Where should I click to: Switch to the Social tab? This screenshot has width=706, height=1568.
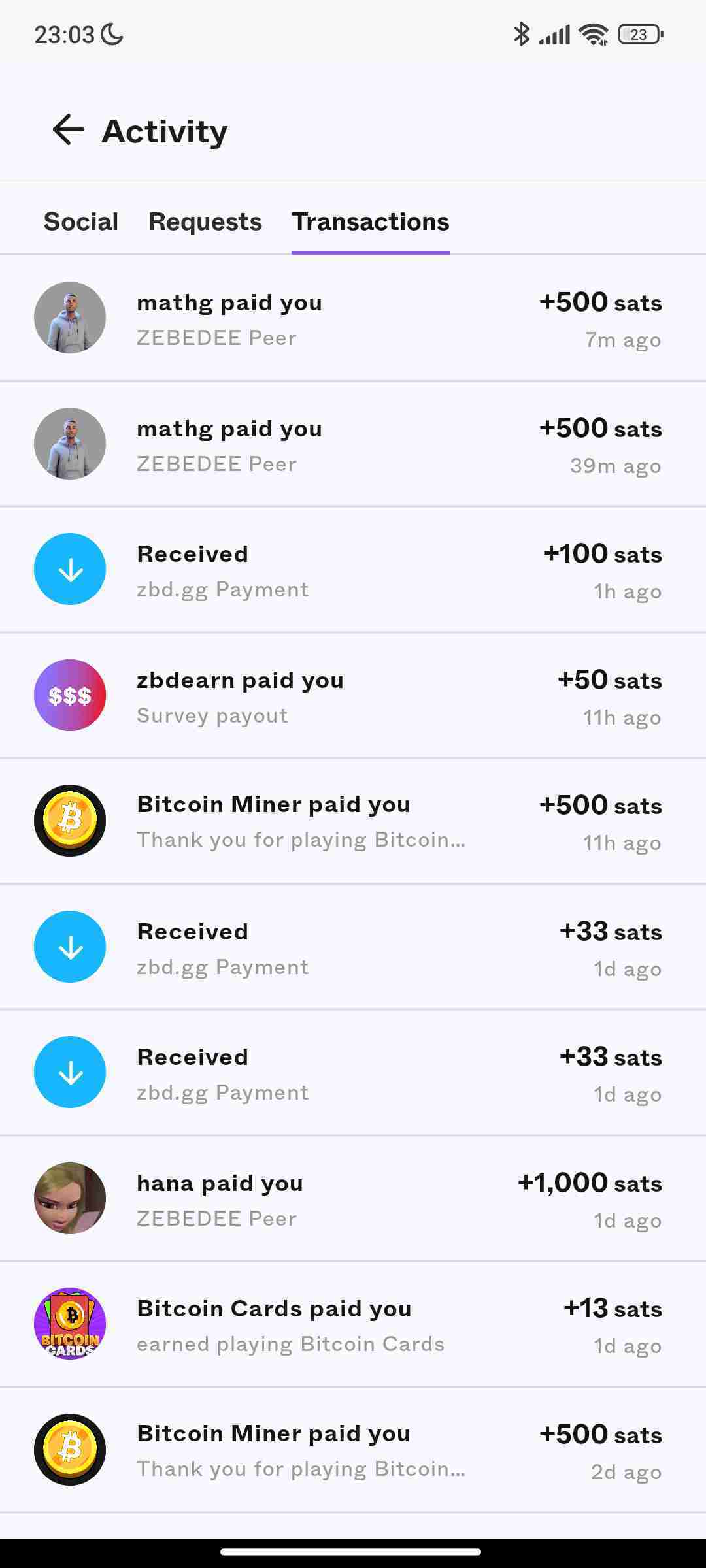coord(81,222)
